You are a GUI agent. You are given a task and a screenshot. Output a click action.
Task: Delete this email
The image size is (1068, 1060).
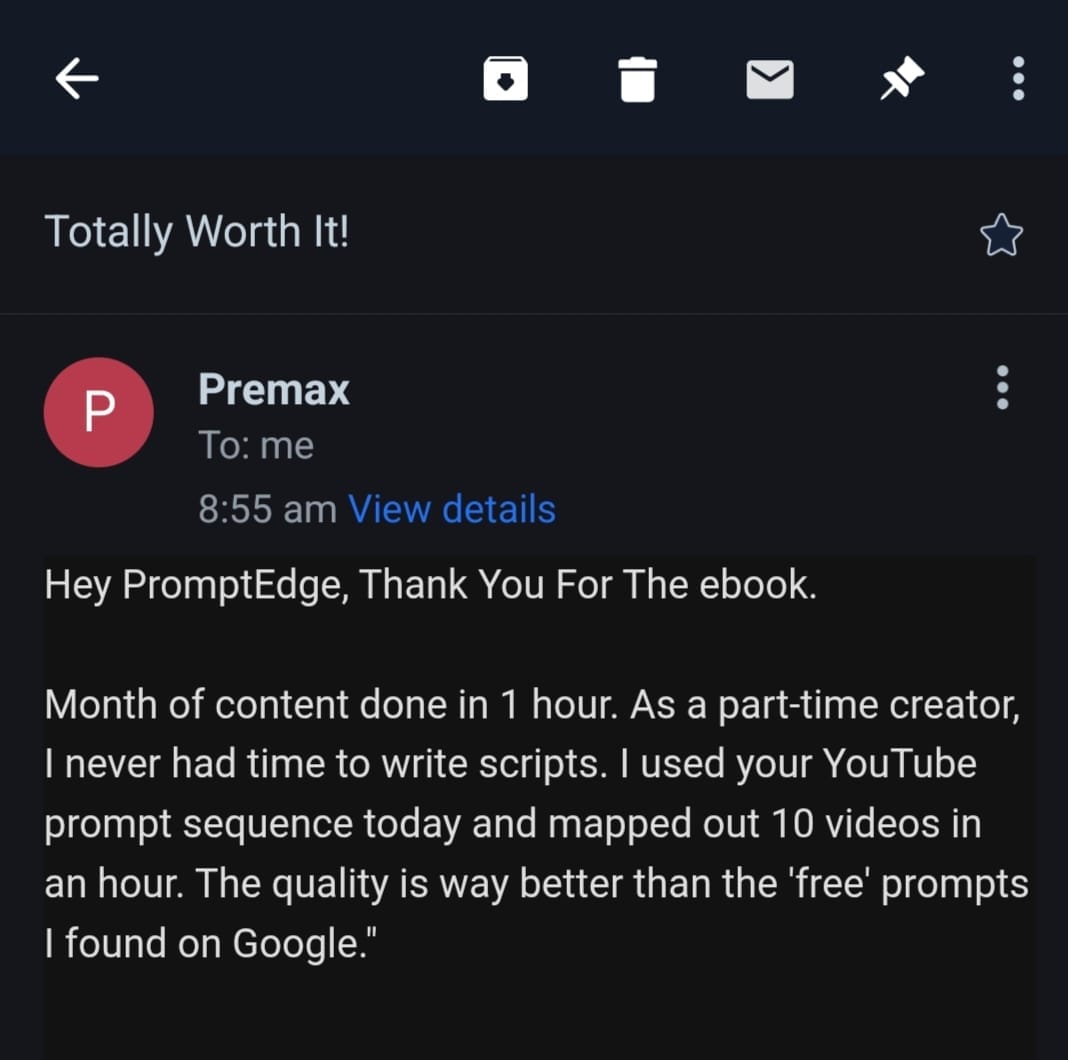pos(637,79)
